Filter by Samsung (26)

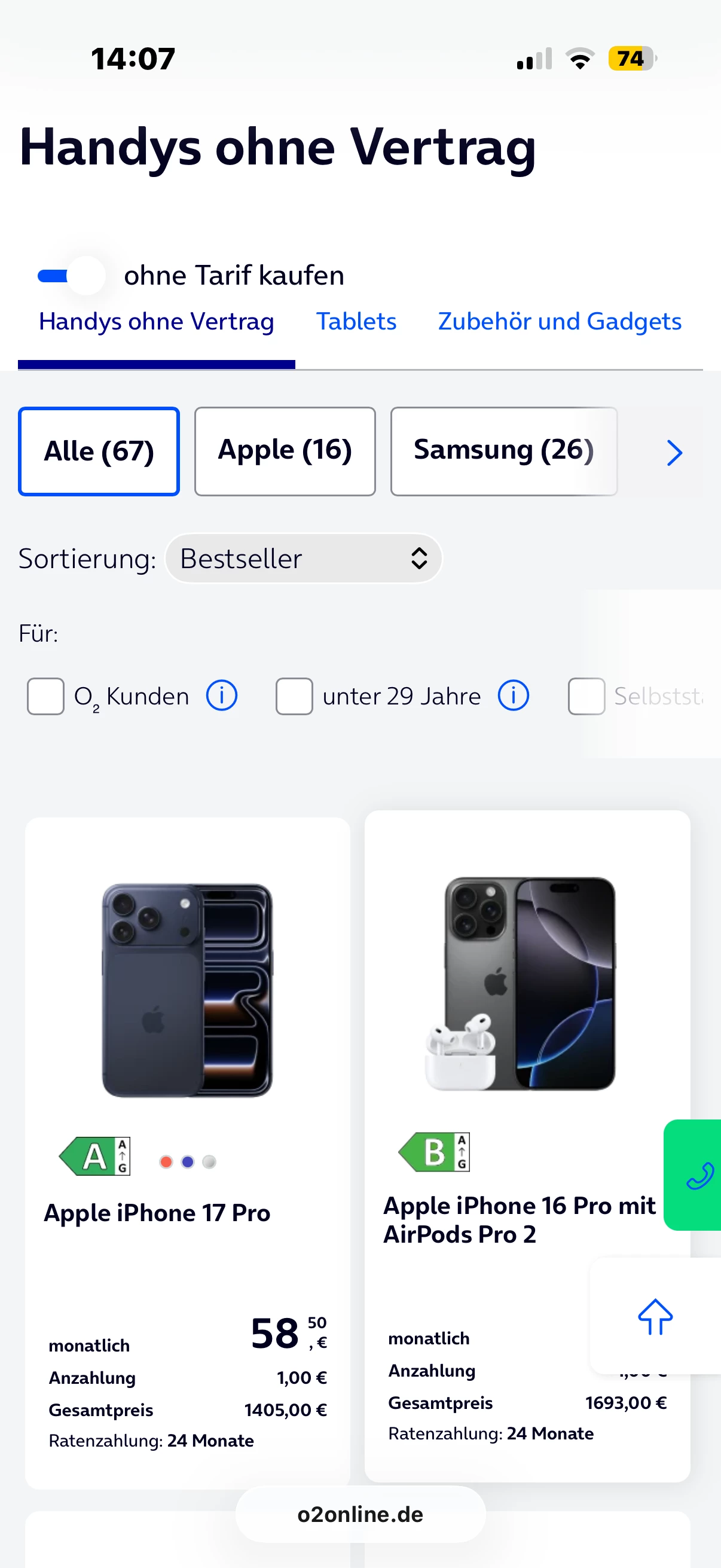point(503,451)
